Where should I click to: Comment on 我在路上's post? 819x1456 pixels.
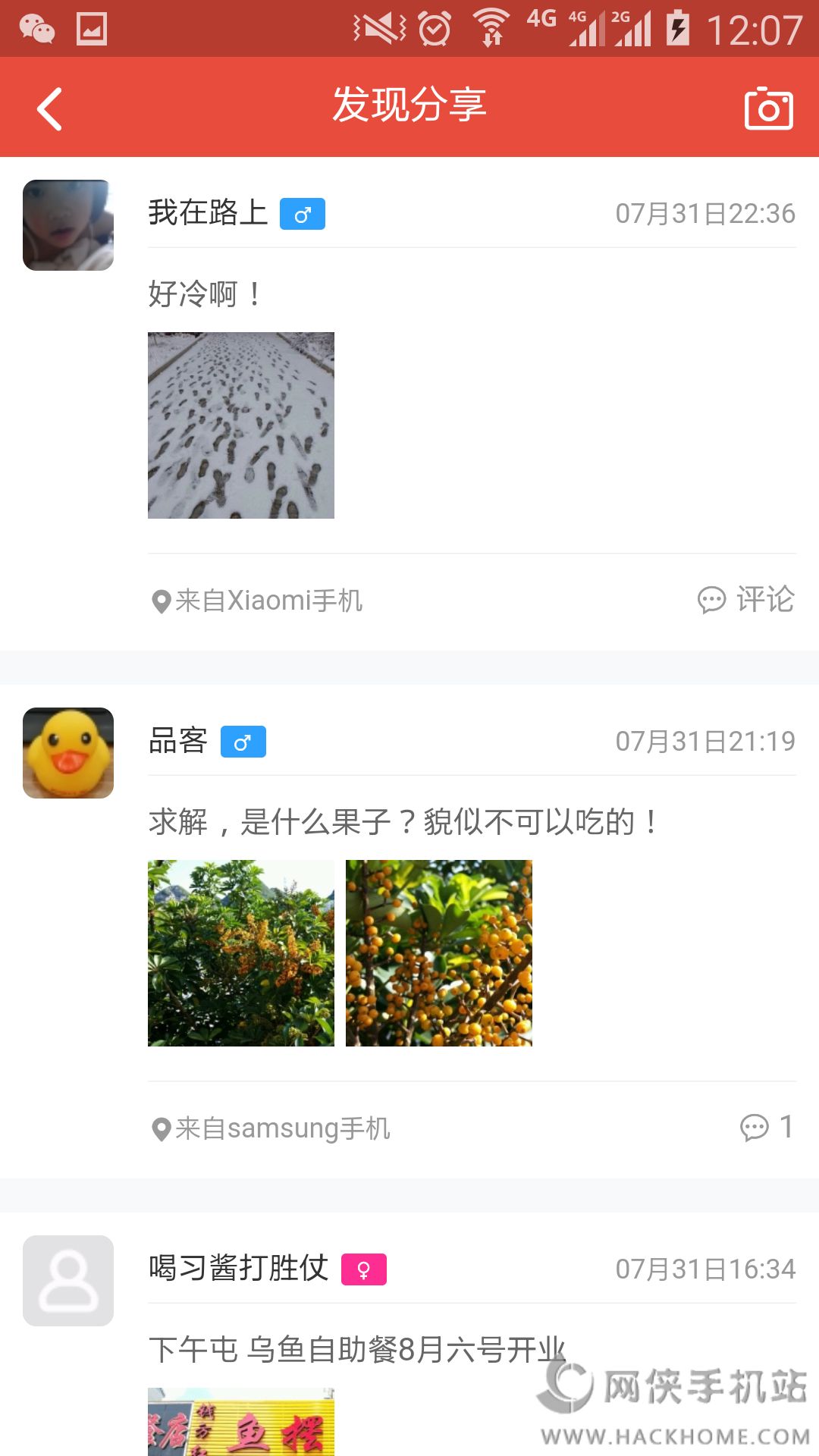746,600
